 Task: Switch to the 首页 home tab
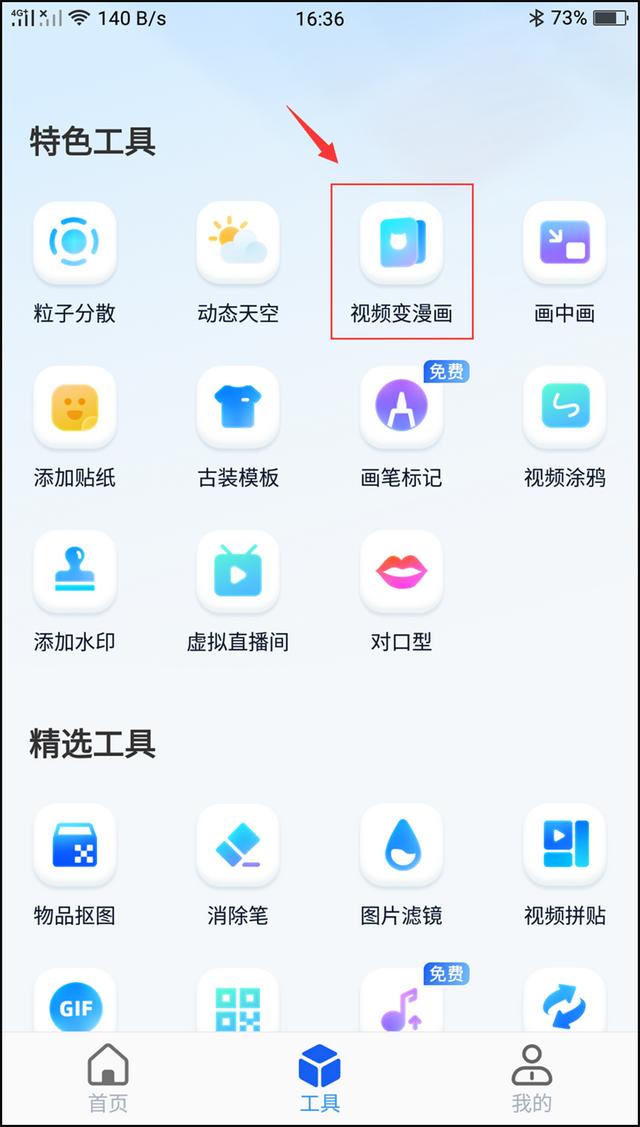(x=108, y=1078)
